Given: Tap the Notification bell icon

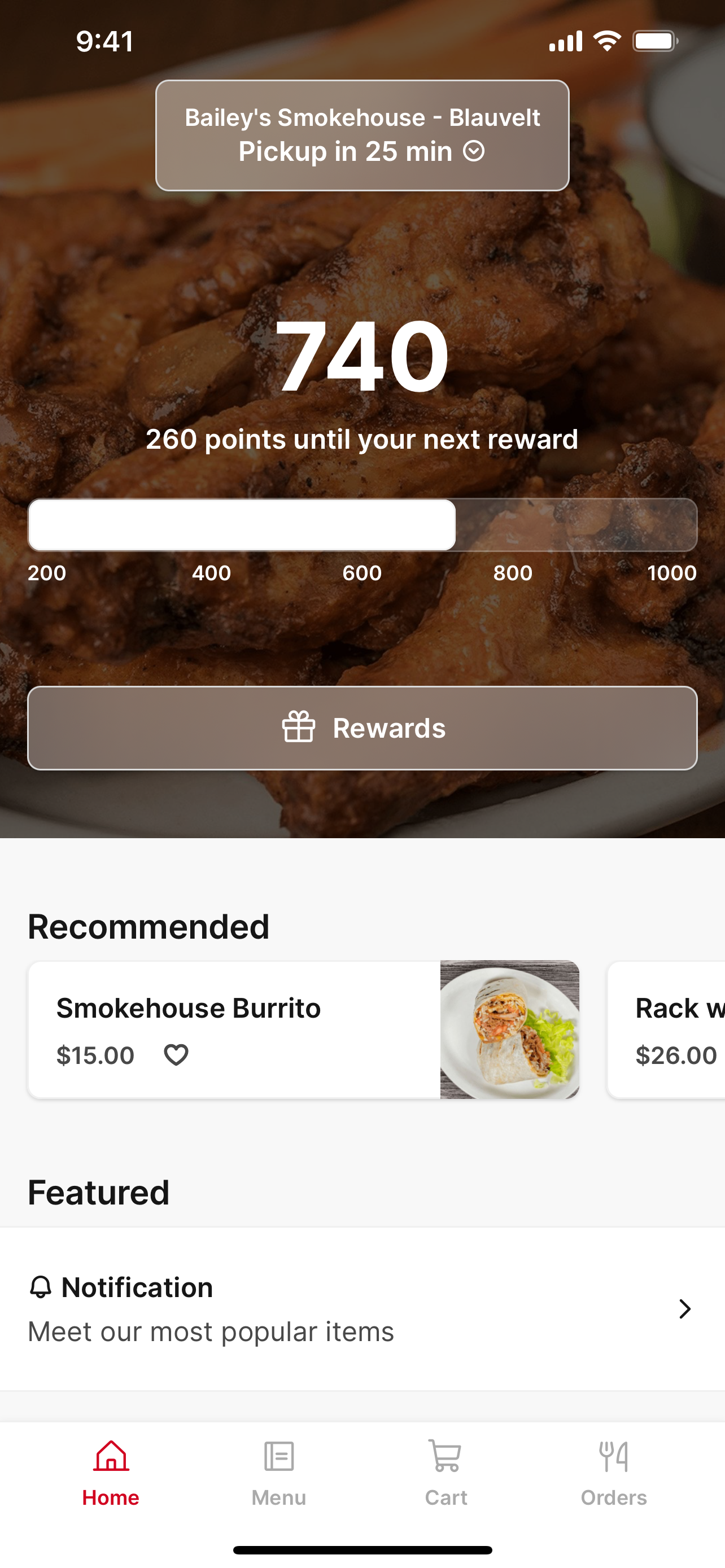Looking at the screenshot, I should 41,1287.
